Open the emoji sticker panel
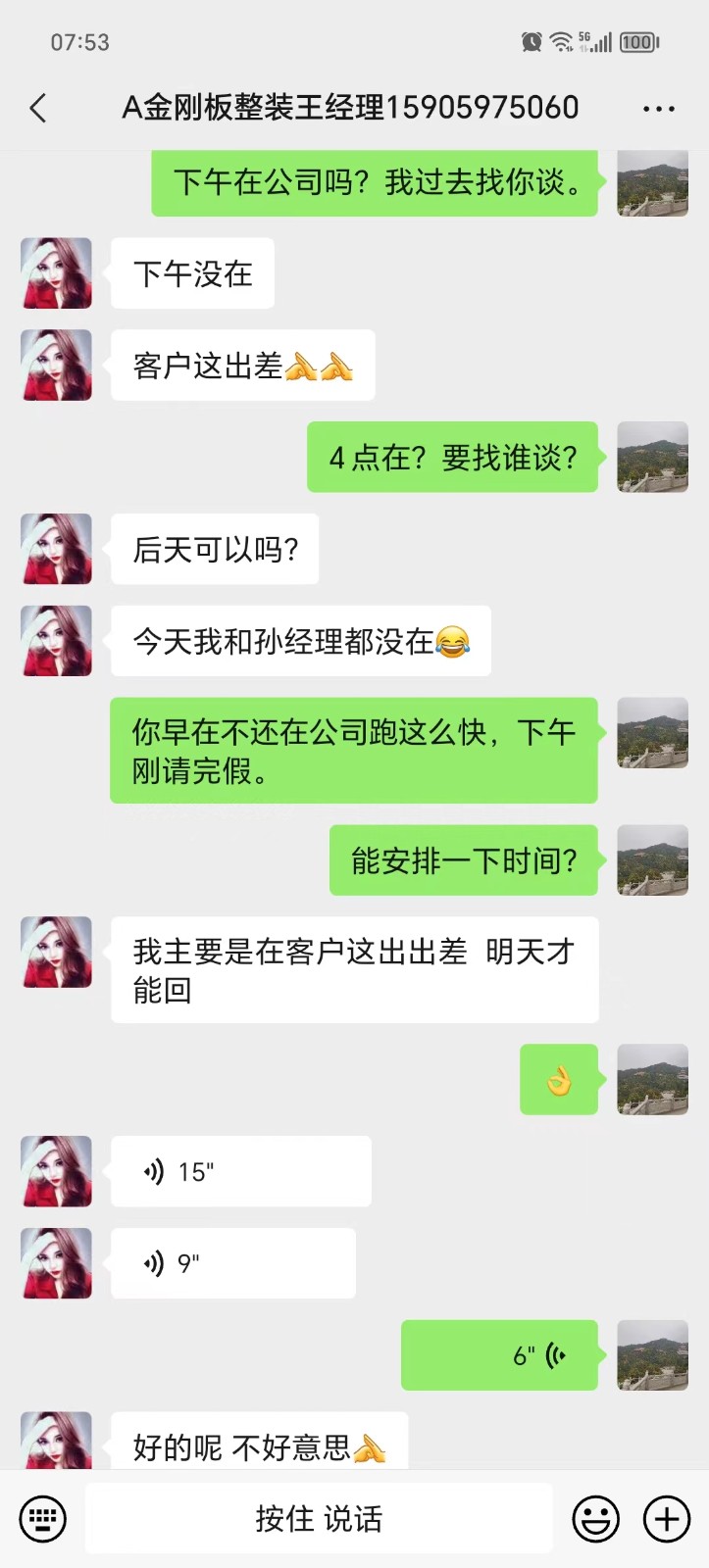Screen dimensions: 709x1568 (595, 1519)
